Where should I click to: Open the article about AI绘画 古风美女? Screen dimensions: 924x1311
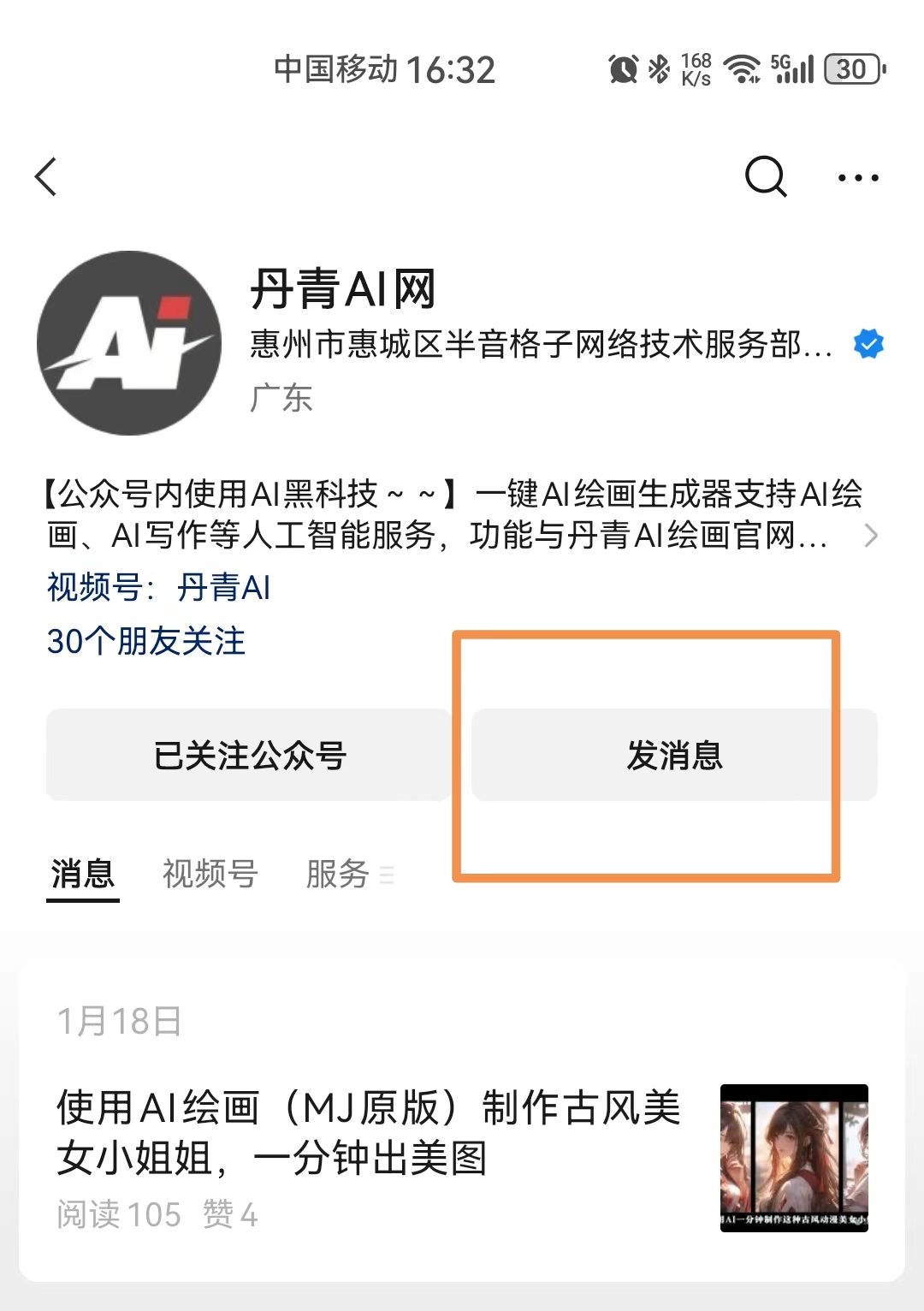click(368, 1132)
